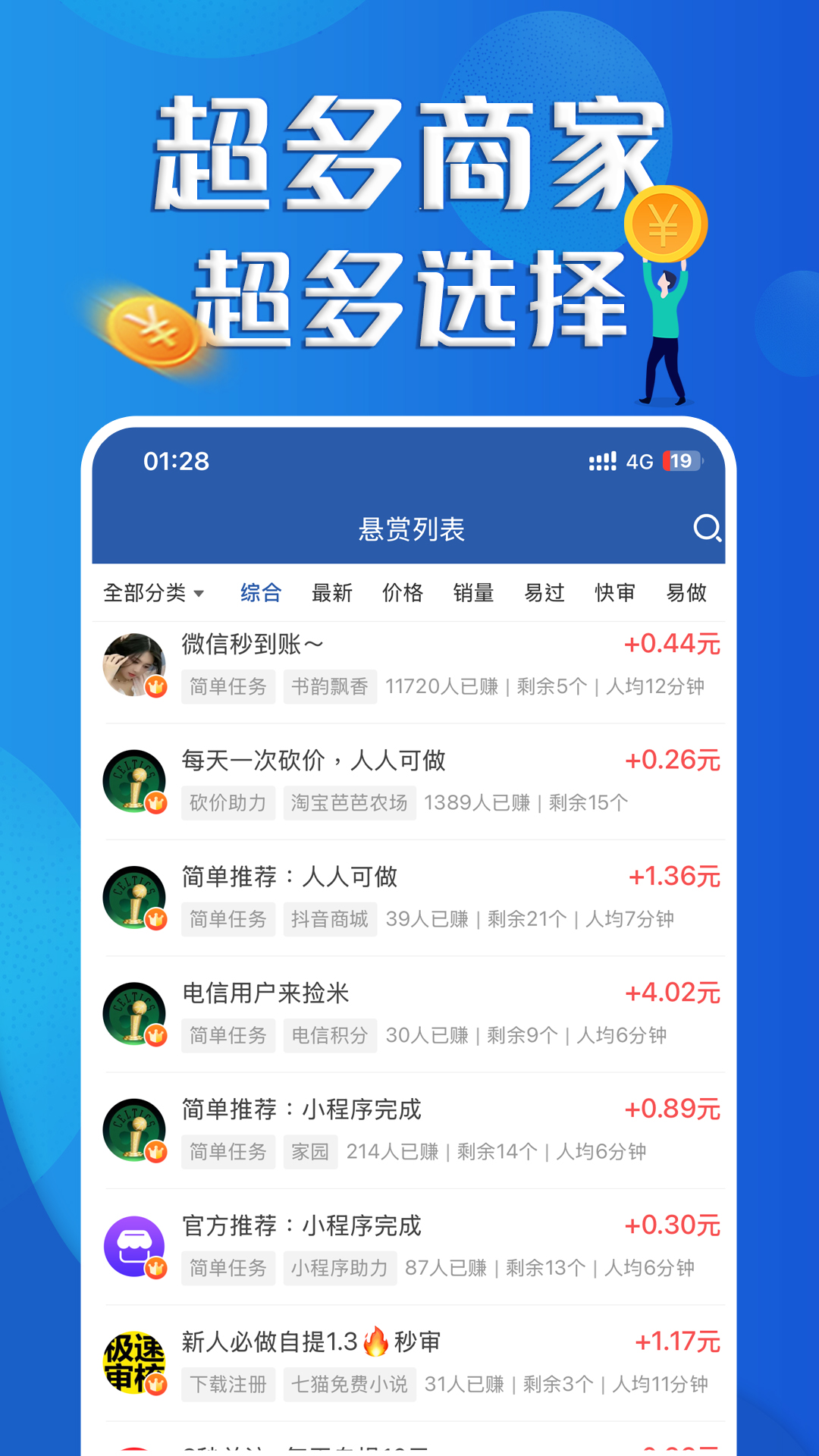Switch to the 最新 sort tab
The height and width of the screenshot is (1456, 819).
332,593
